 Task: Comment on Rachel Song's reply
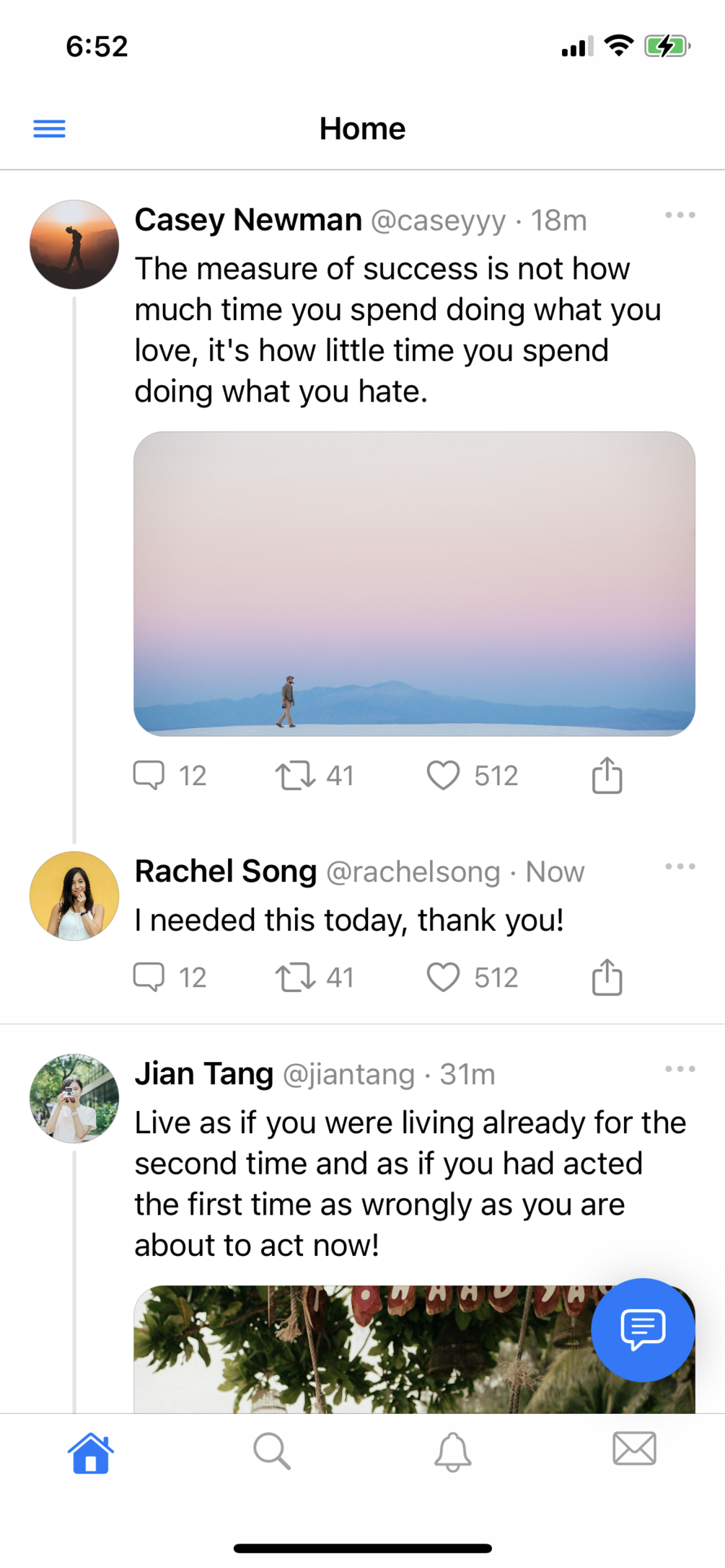click(149, 978)
